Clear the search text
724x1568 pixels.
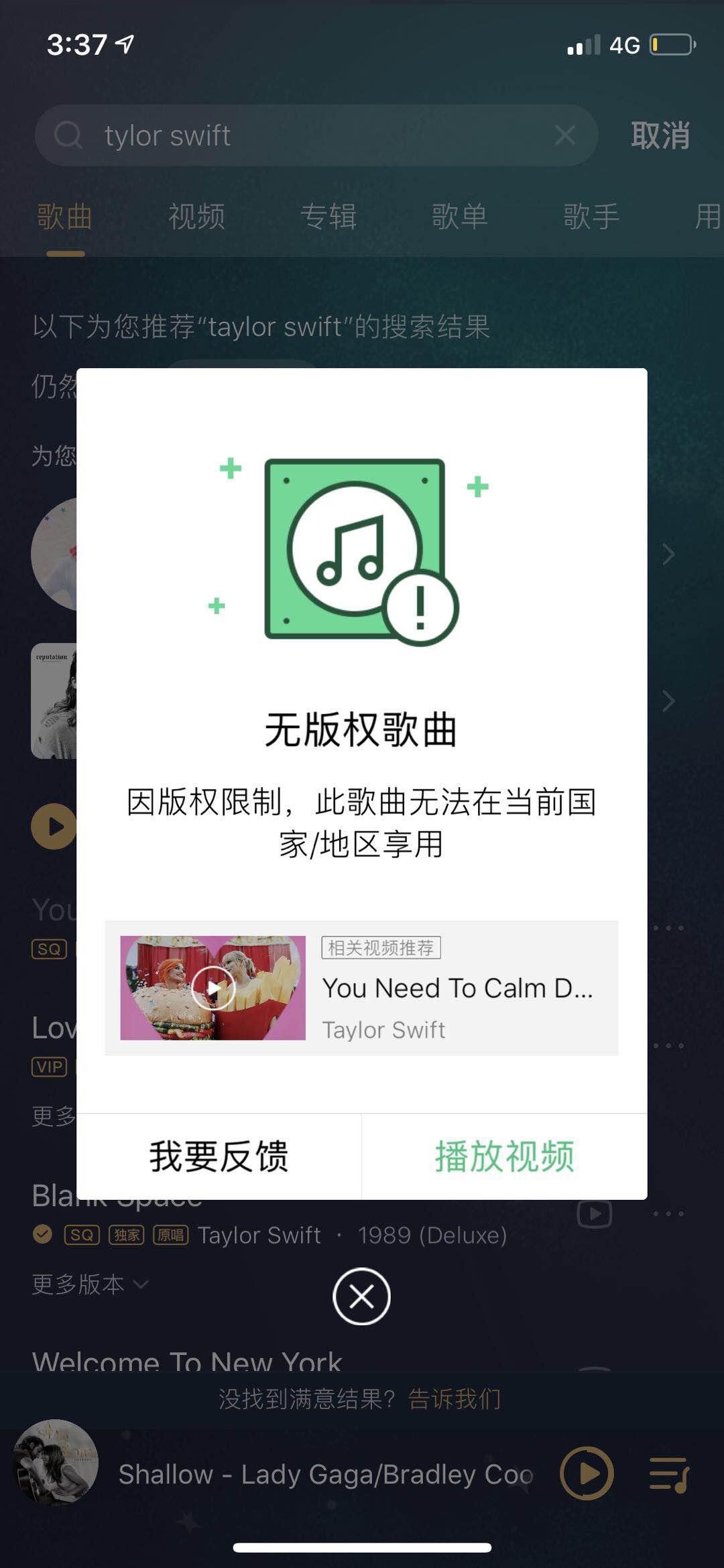565,135
